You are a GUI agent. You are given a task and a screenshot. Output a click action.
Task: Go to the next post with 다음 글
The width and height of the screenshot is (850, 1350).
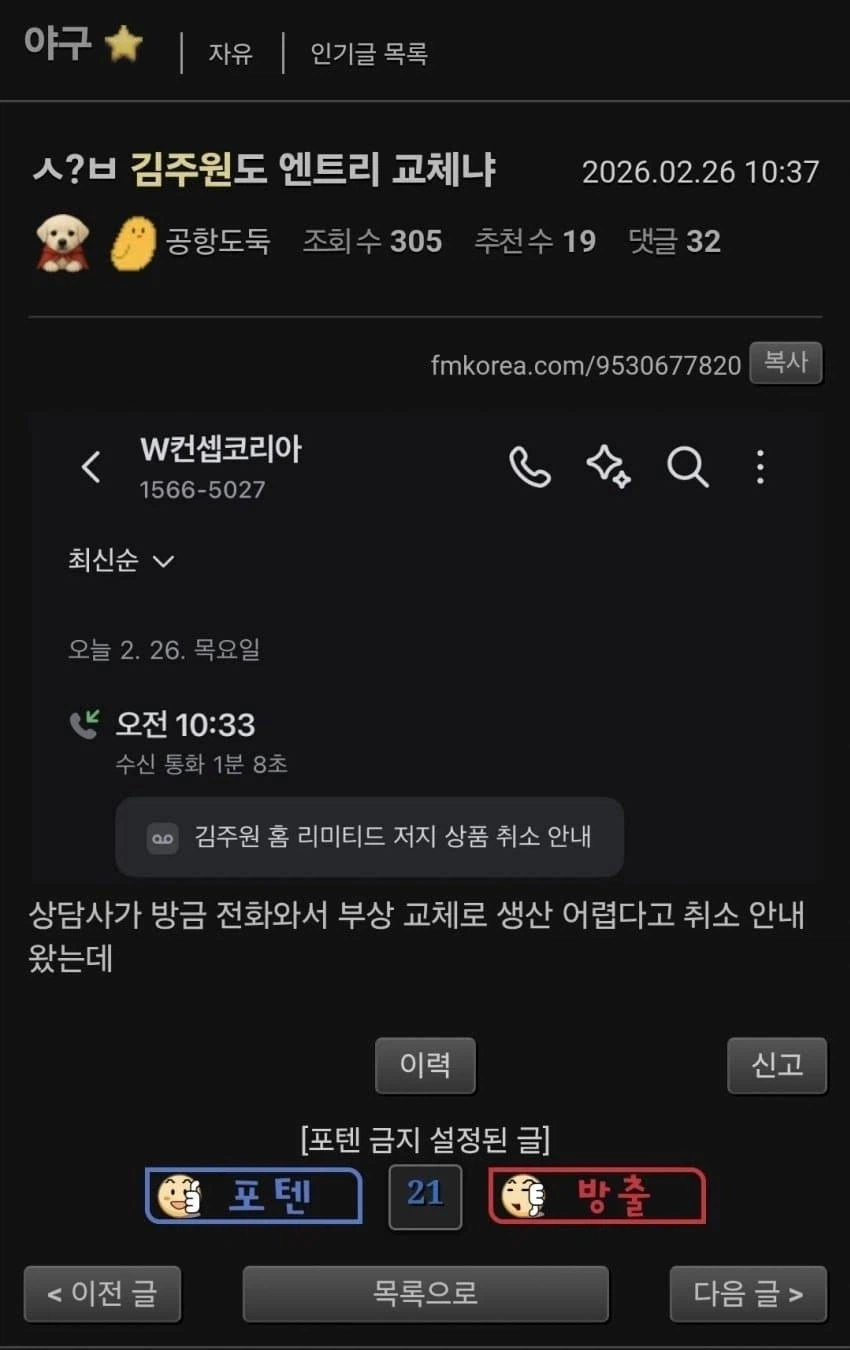tap(748, 1293)
